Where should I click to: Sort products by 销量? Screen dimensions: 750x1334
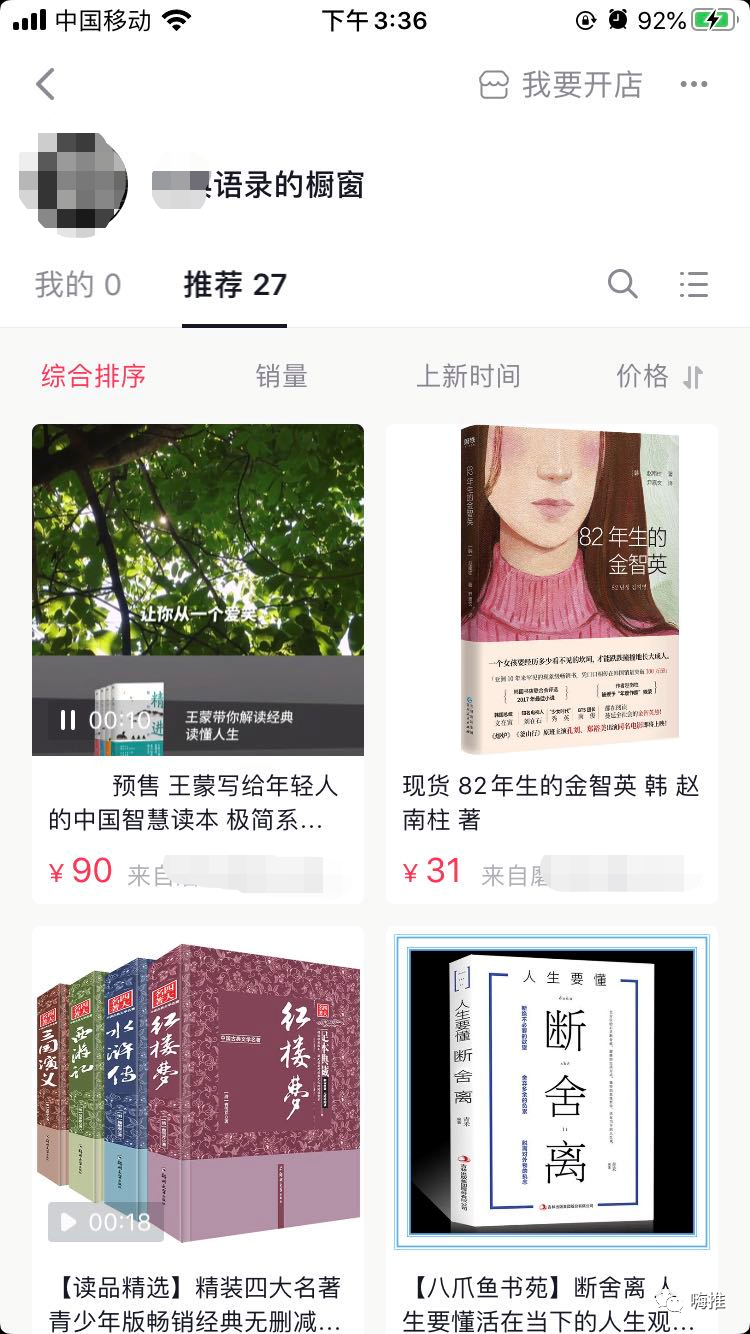(x=281, y=376)
